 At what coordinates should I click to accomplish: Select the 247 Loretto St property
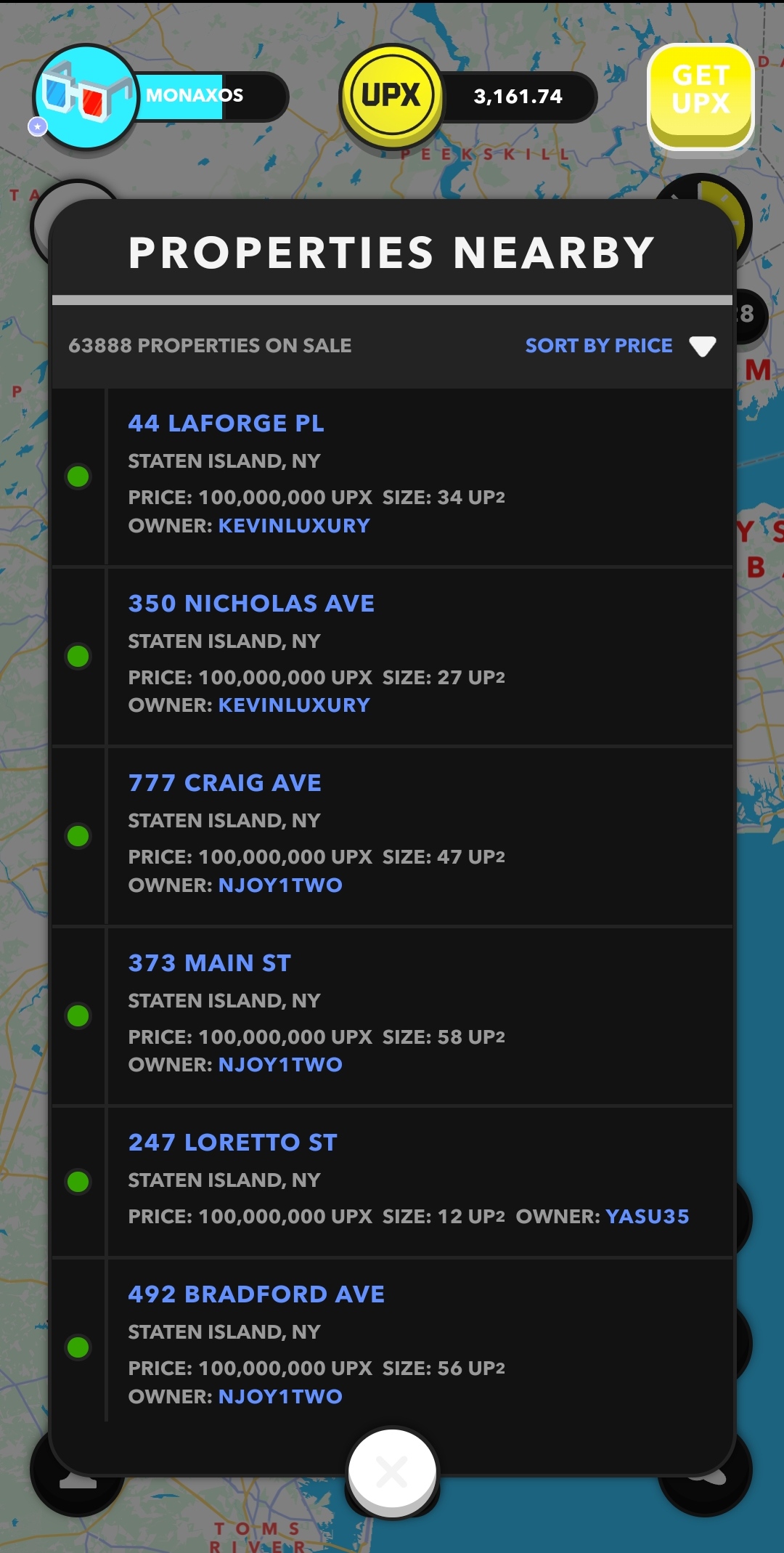(x=232, y=1143)
